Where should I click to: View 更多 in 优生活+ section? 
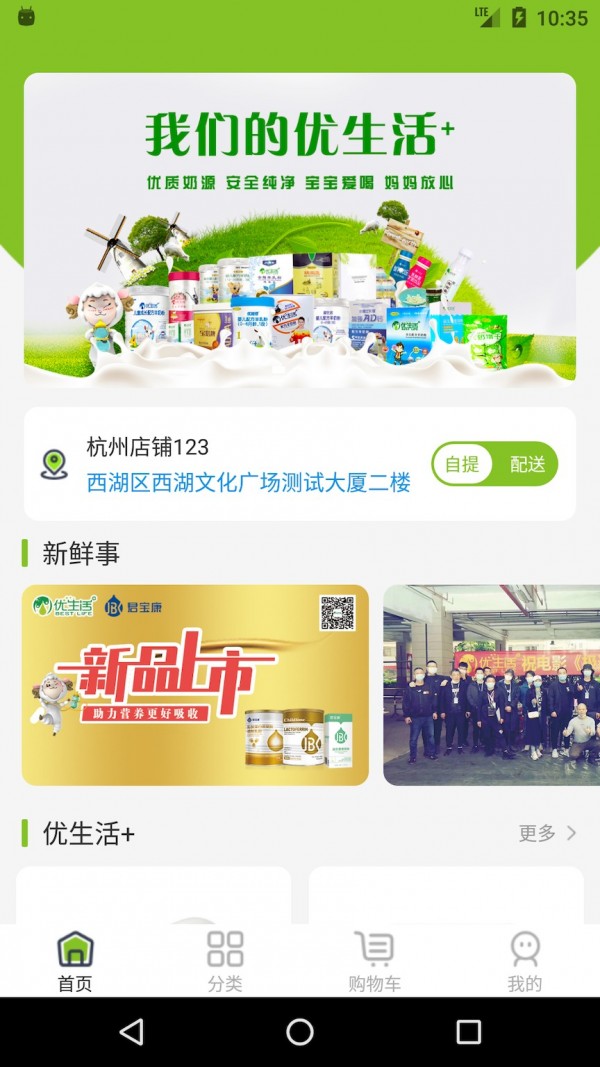pos(547,833)
